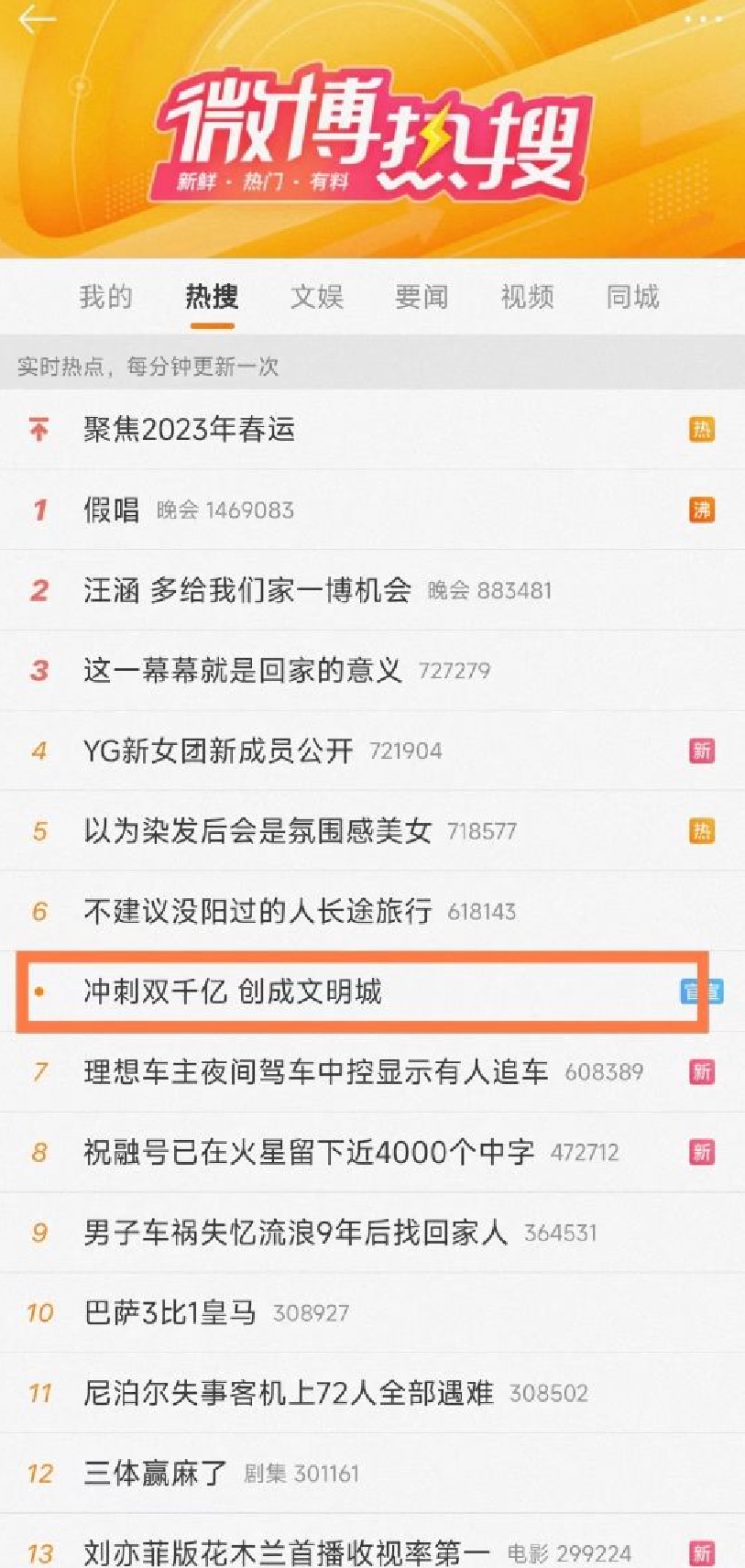Image resolution: width=745 pixels, height=1568 pixels.
Task: Tap the promoted 冲刺双千亿 创成文明城 row
Action: click(372, 992)
